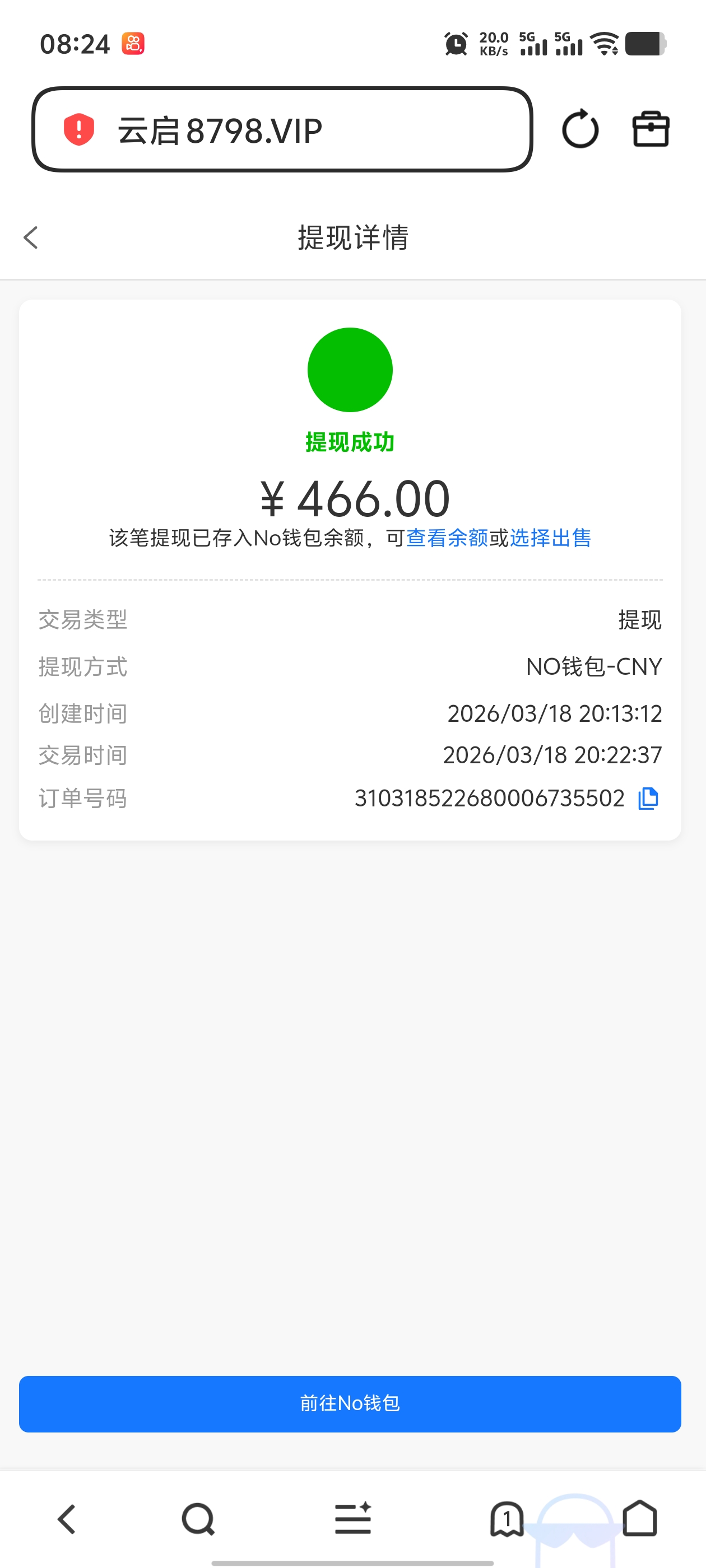Image resolution: width=706 pixels, height=1568 pixels.
Task: Go back from 提现详情 page
Action: pyautogui.click(x=31, y=237)
